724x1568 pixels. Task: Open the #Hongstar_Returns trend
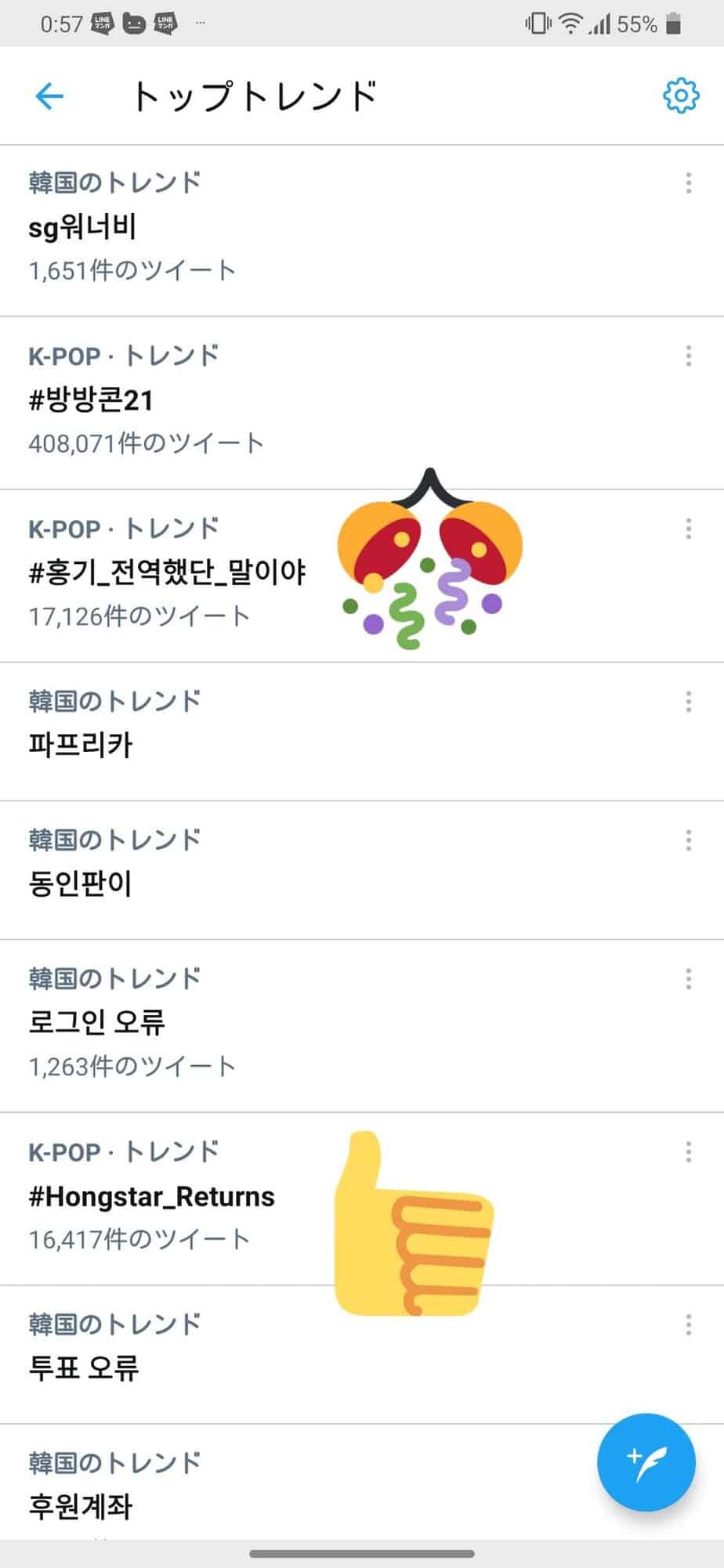[x=152, y=1196]
